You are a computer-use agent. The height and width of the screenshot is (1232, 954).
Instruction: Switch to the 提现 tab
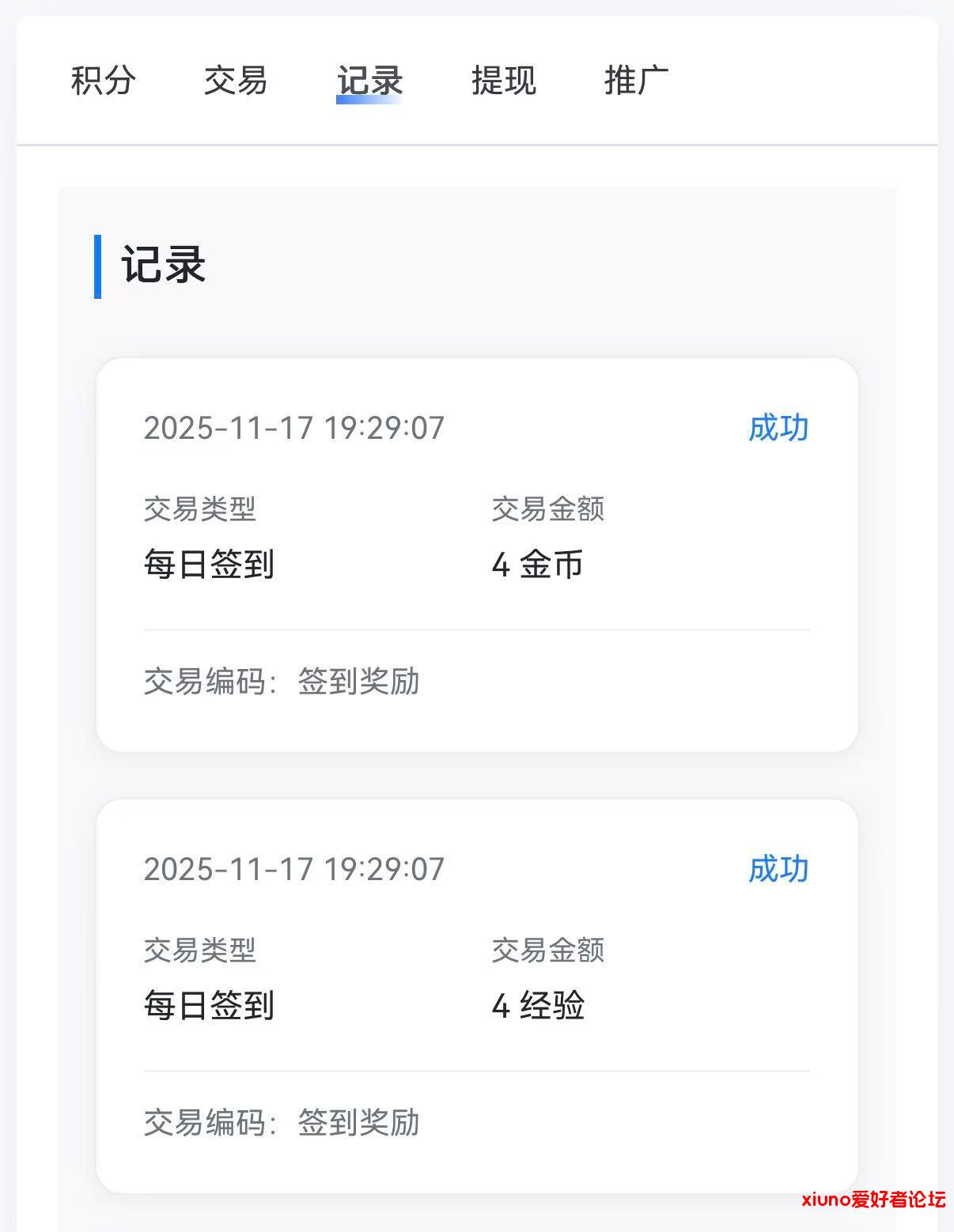point(503,80)
